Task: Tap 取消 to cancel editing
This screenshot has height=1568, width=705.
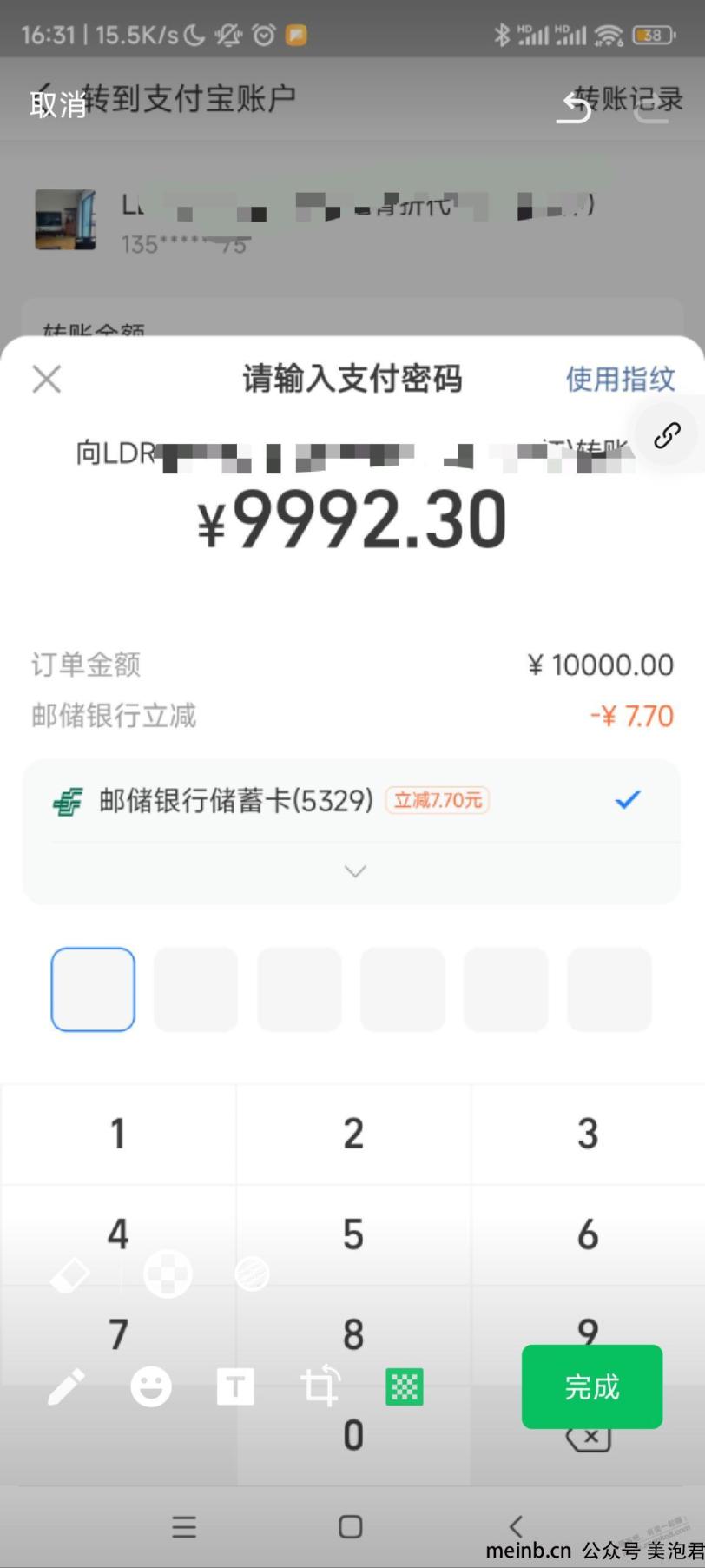Action: click(58, 105)
